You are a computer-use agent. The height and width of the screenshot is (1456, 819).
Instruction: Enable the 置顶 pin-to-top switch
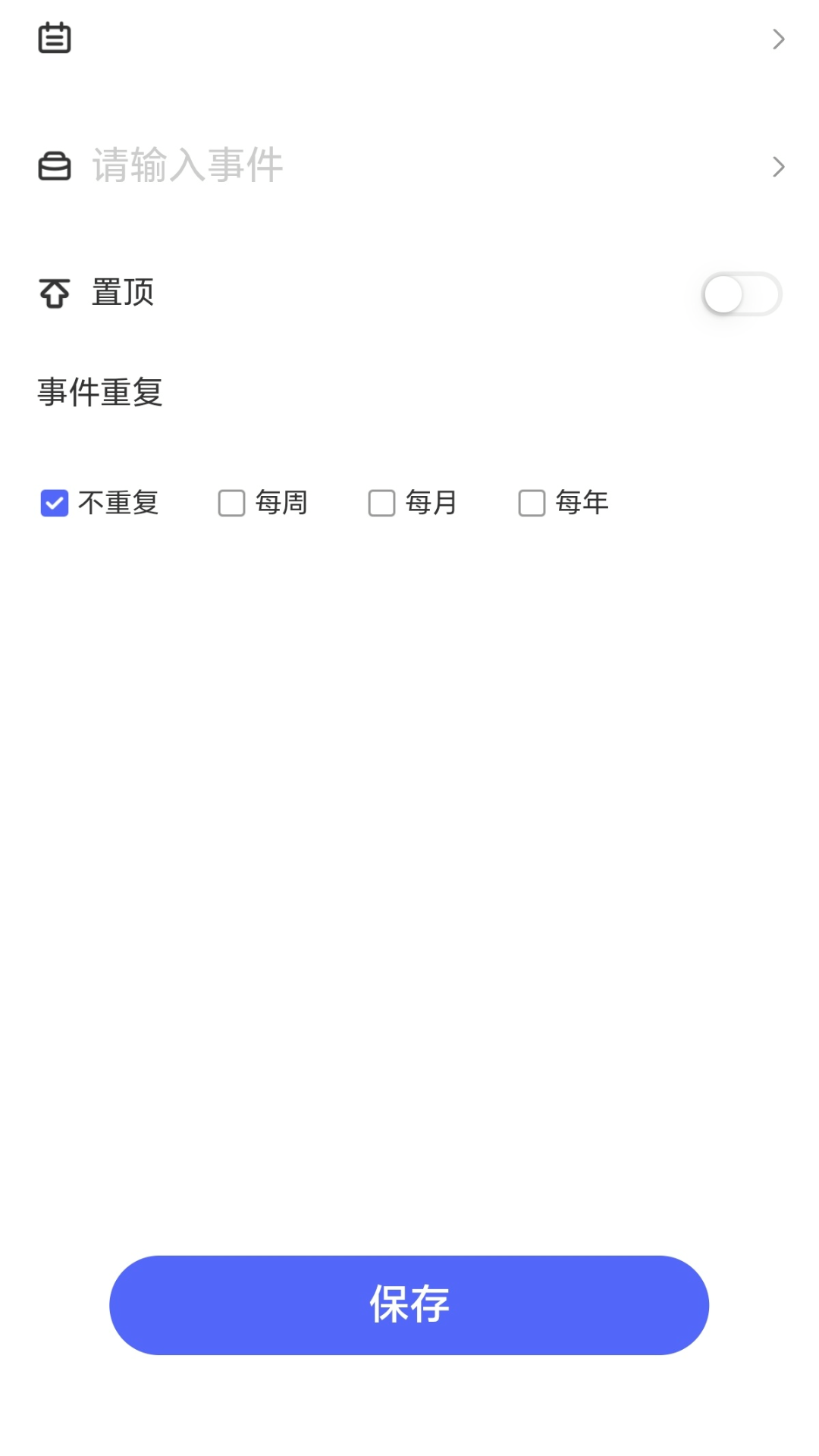743,294
